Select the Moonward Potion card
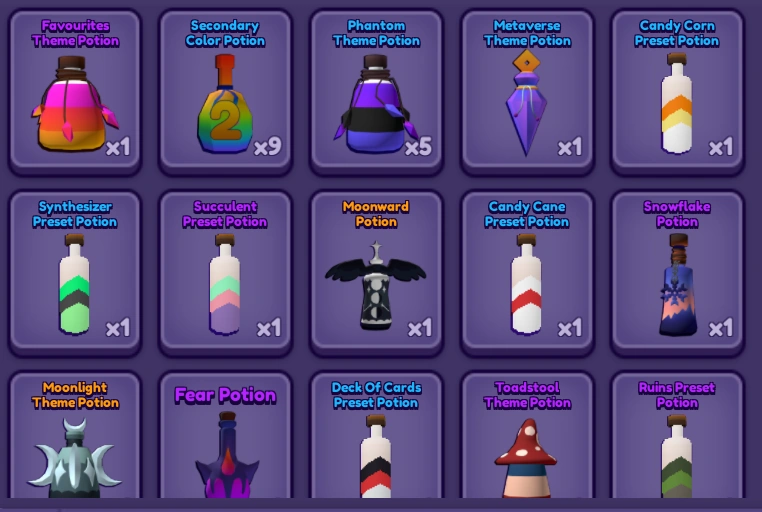The width and height of the screenshot is (762, 512). click(376, 272)
